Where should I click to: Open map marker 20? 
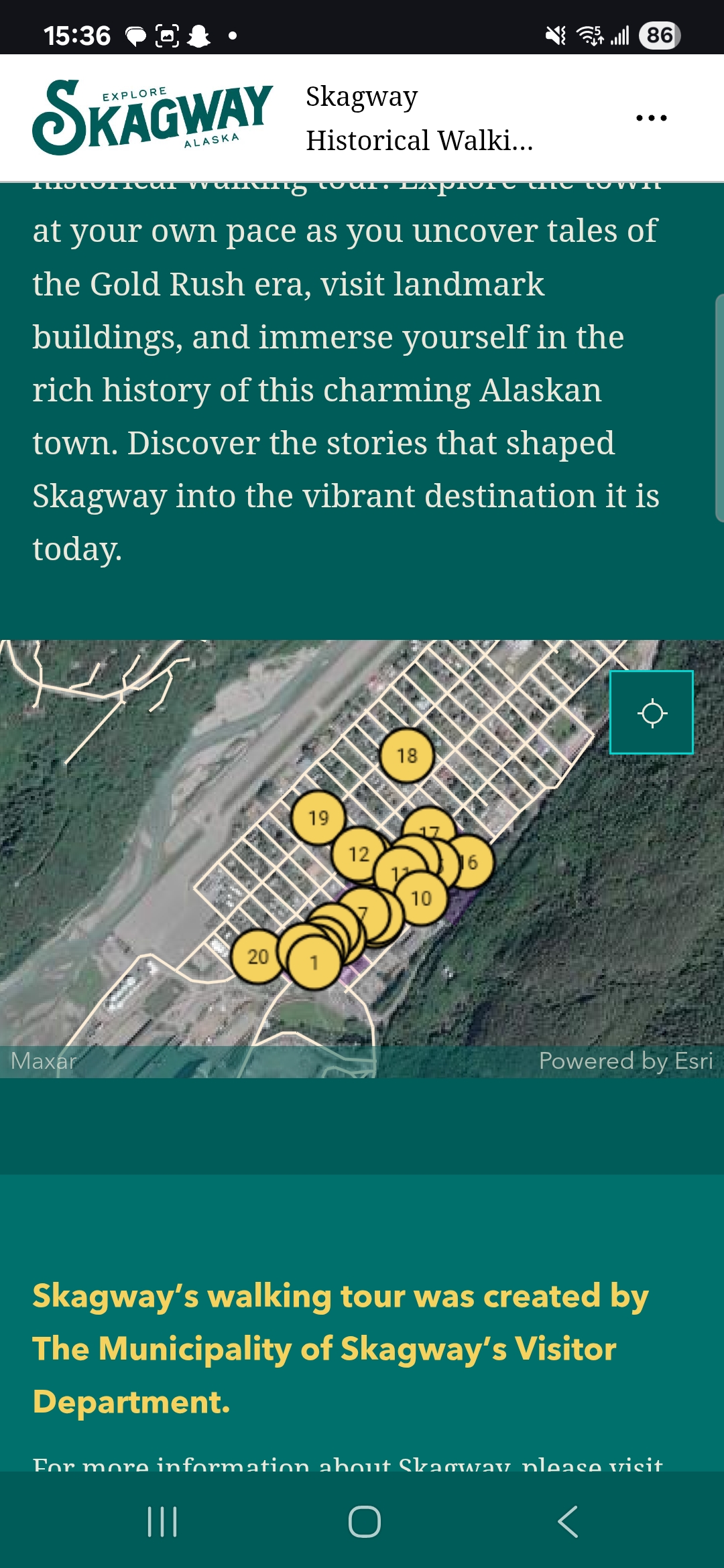(258, 956)
